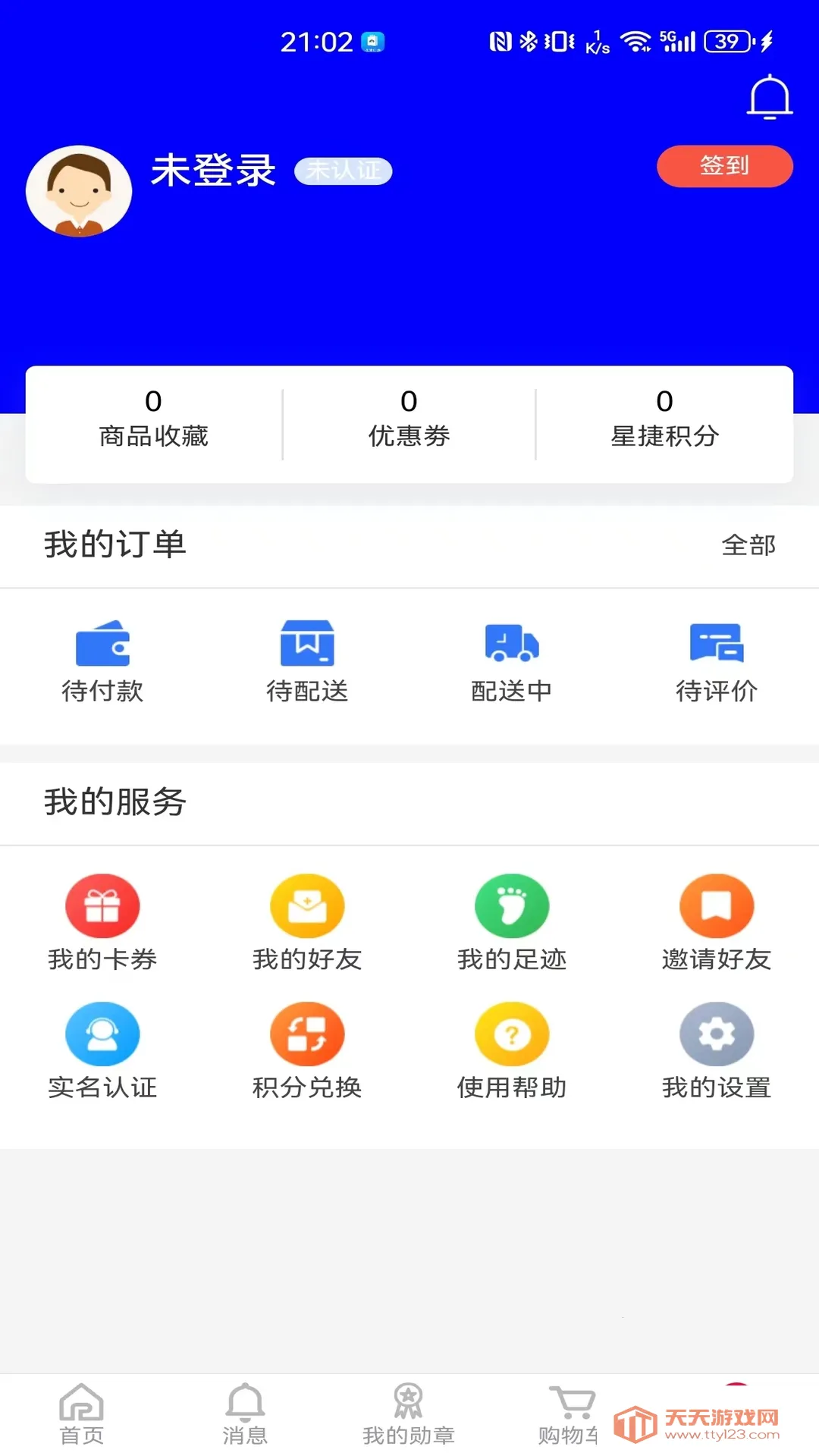
Task: Tap the 签到 check-in button
Action: 724,166
